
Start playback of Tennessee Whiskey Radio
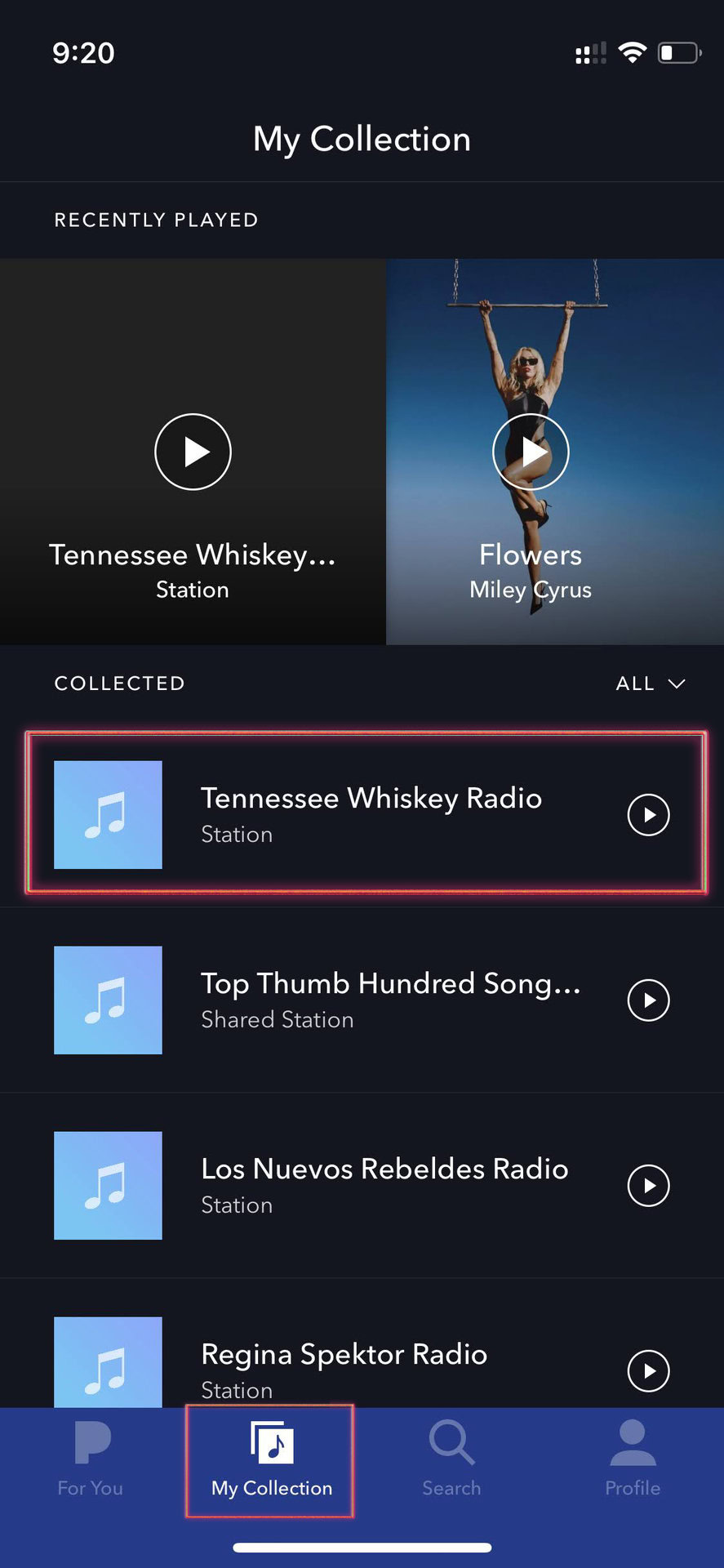point(648,815)
